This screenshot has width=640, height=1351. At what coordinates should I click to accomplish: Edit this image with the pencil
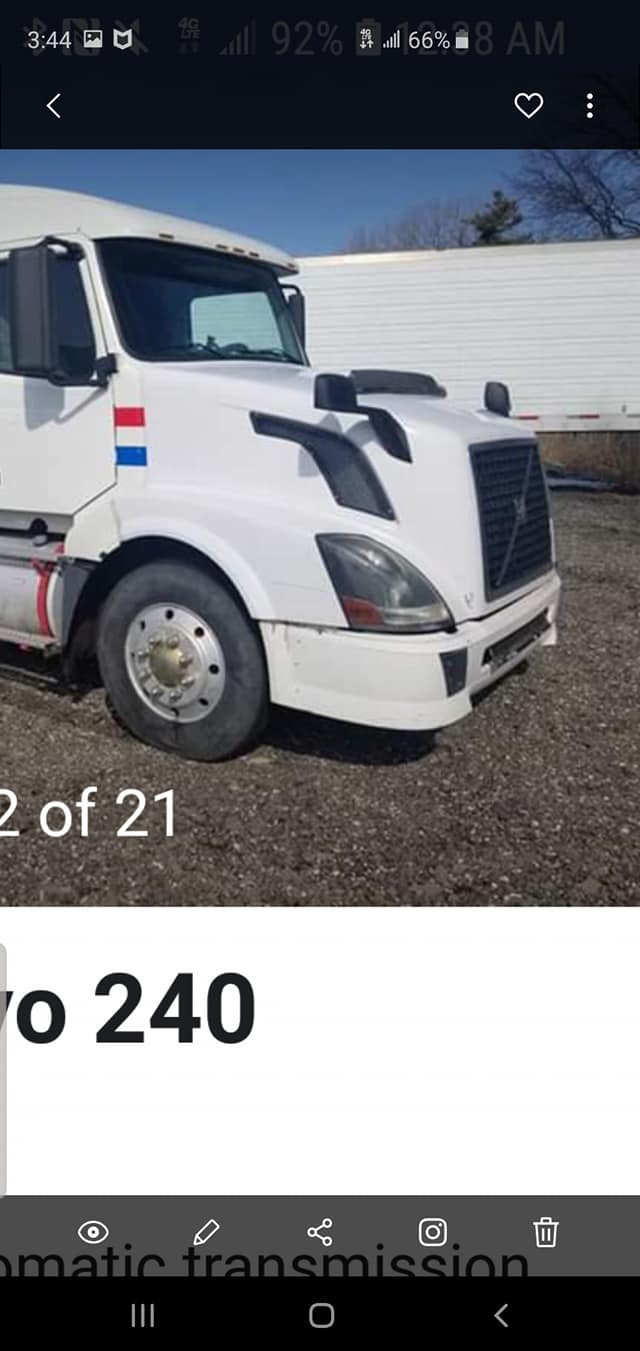[206, 1232]
